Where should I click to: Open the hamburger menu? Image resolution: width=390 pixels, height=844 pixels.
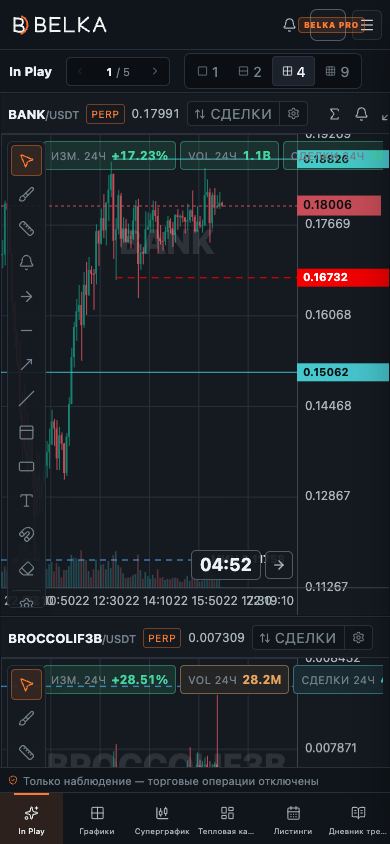(367, 25)
